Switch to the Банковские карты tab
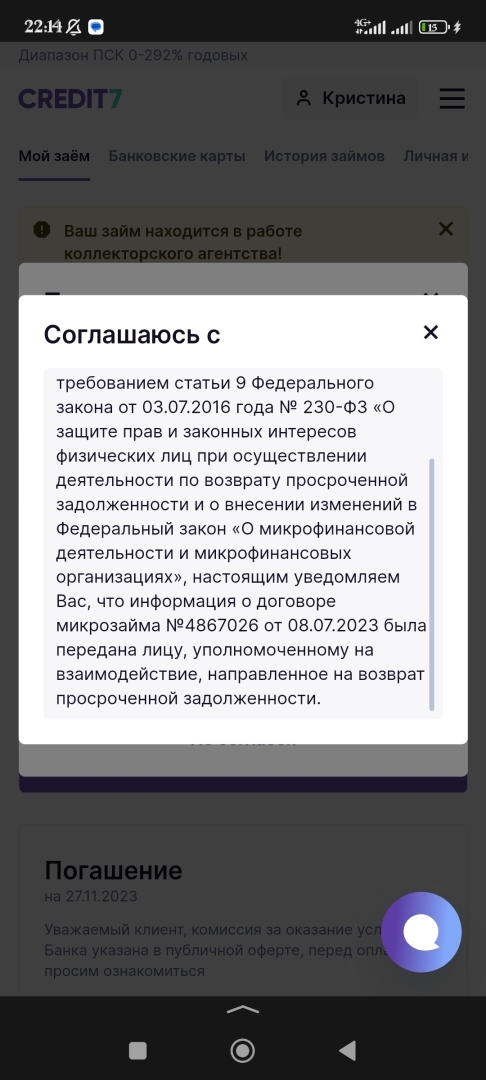Screen dimensions: 486x1080 point(177,156)
